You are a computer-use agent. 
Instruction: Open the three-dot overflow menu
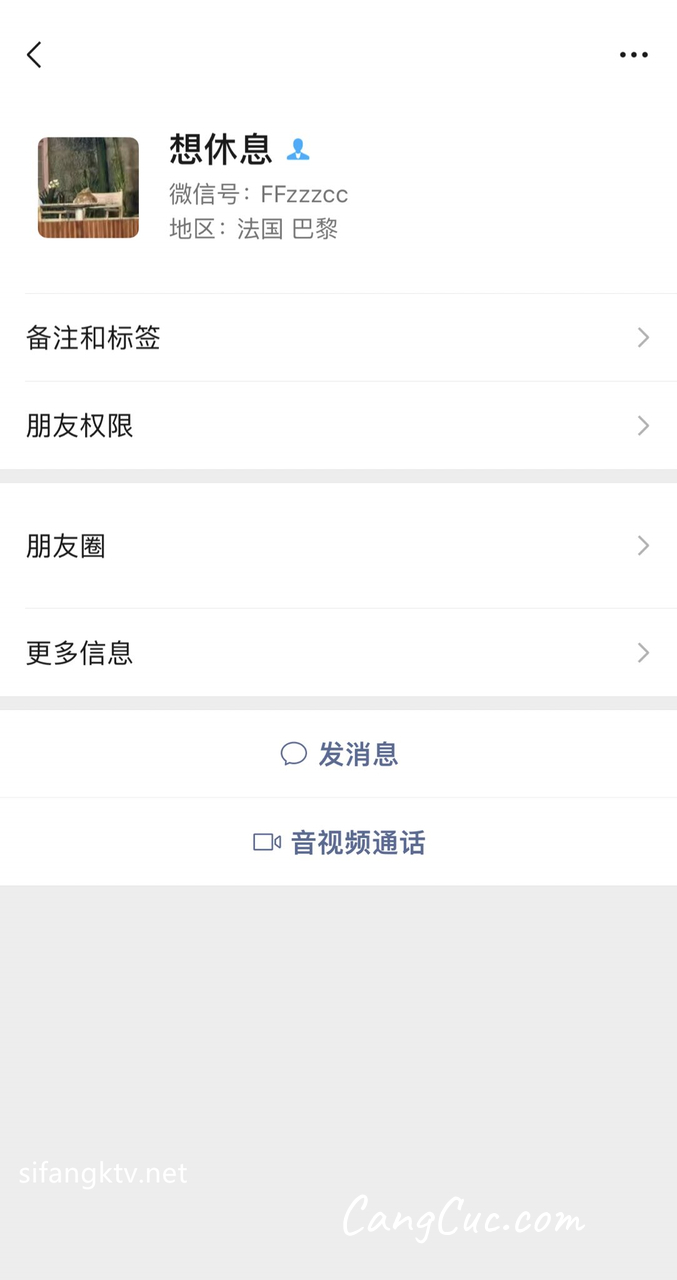[x=633, y=55]
